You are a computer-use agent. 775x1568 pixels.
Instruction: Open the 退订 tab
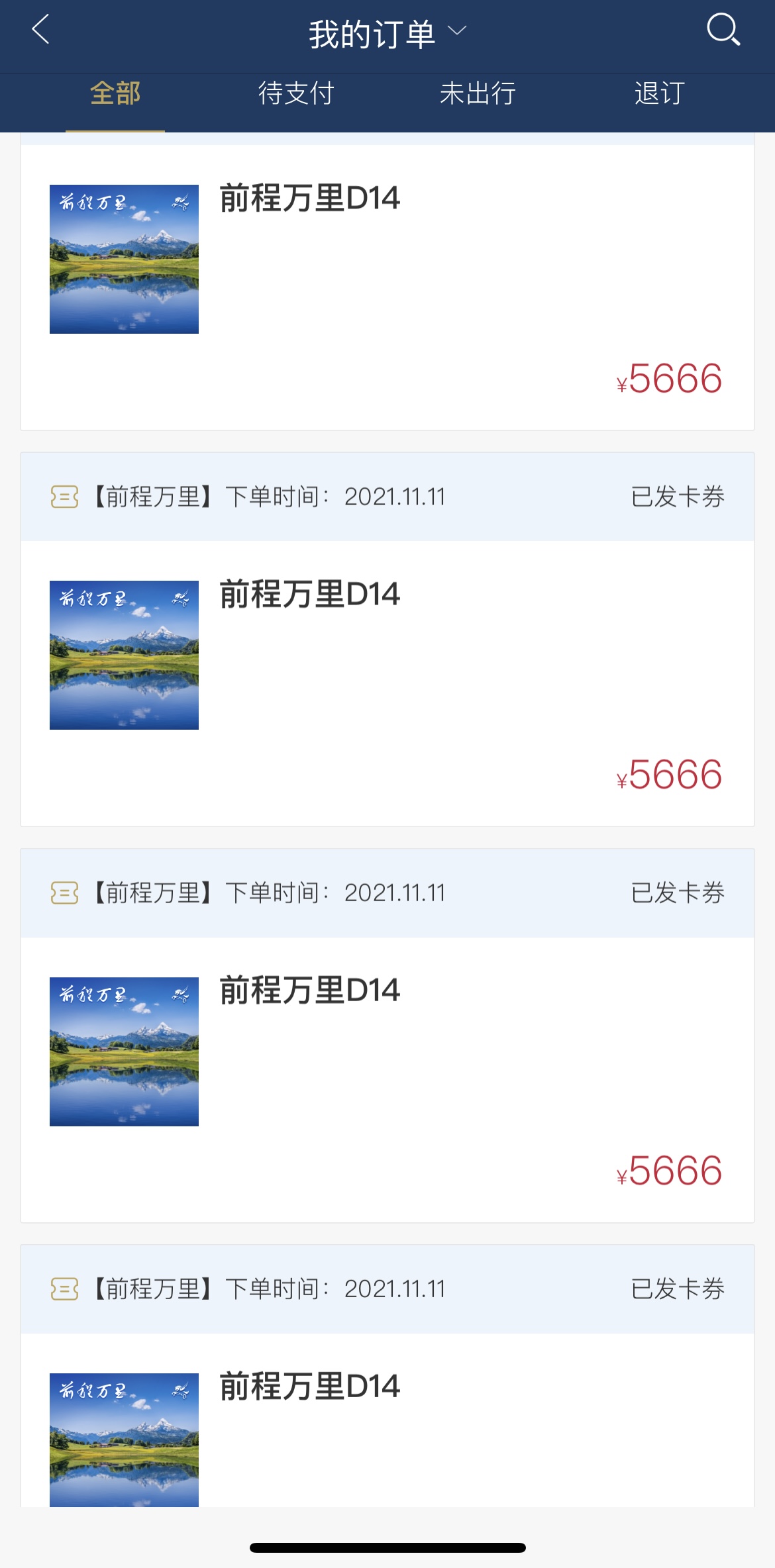[x=660, y=94]
